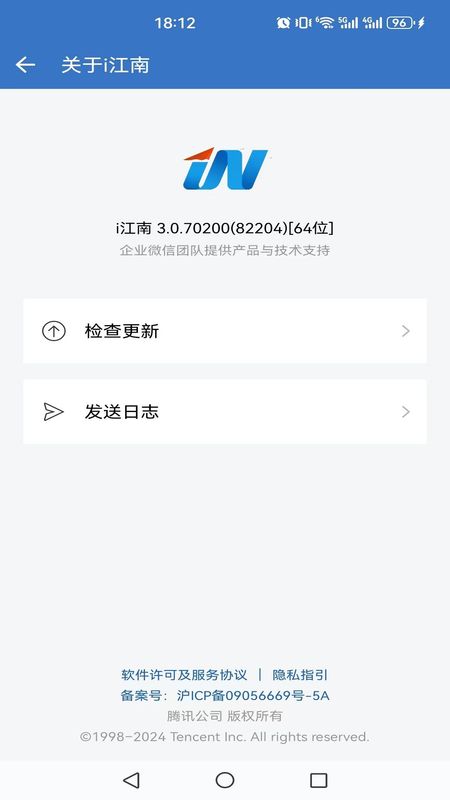
Task: Tap the system home button
Action: click(225, 780)
